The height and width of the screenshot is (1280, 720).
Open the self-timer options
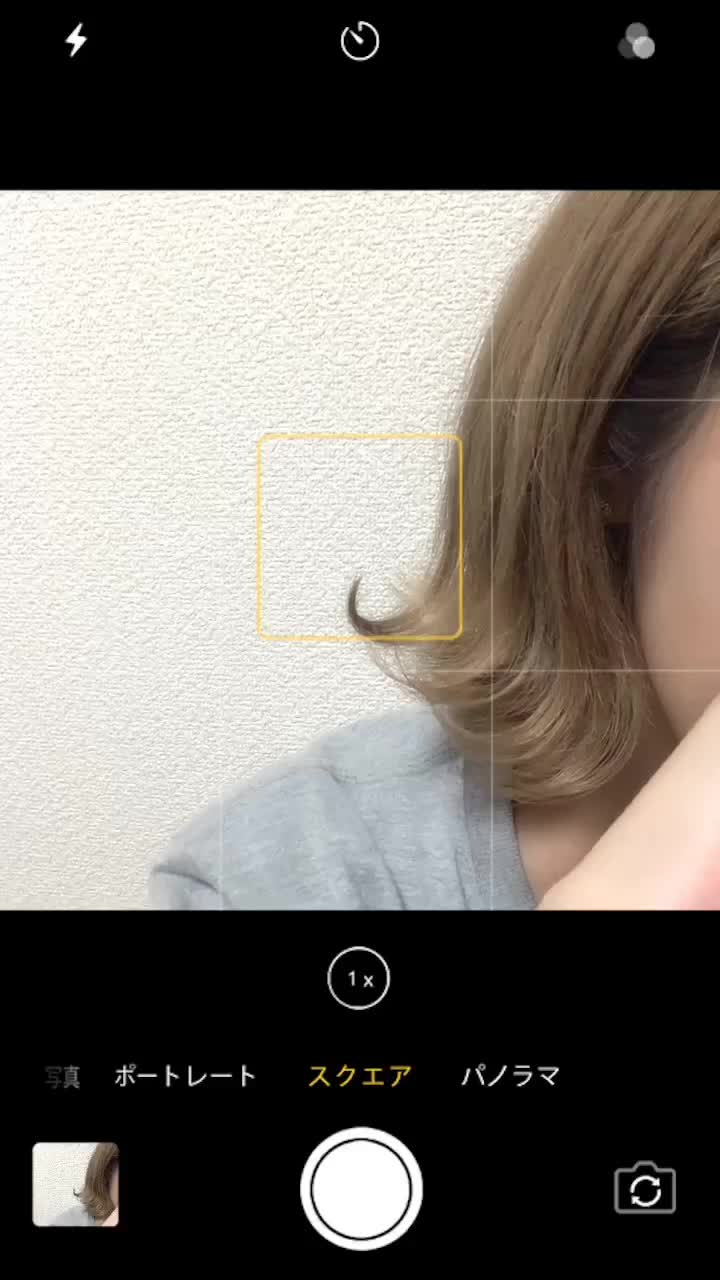tap(360, 42)
